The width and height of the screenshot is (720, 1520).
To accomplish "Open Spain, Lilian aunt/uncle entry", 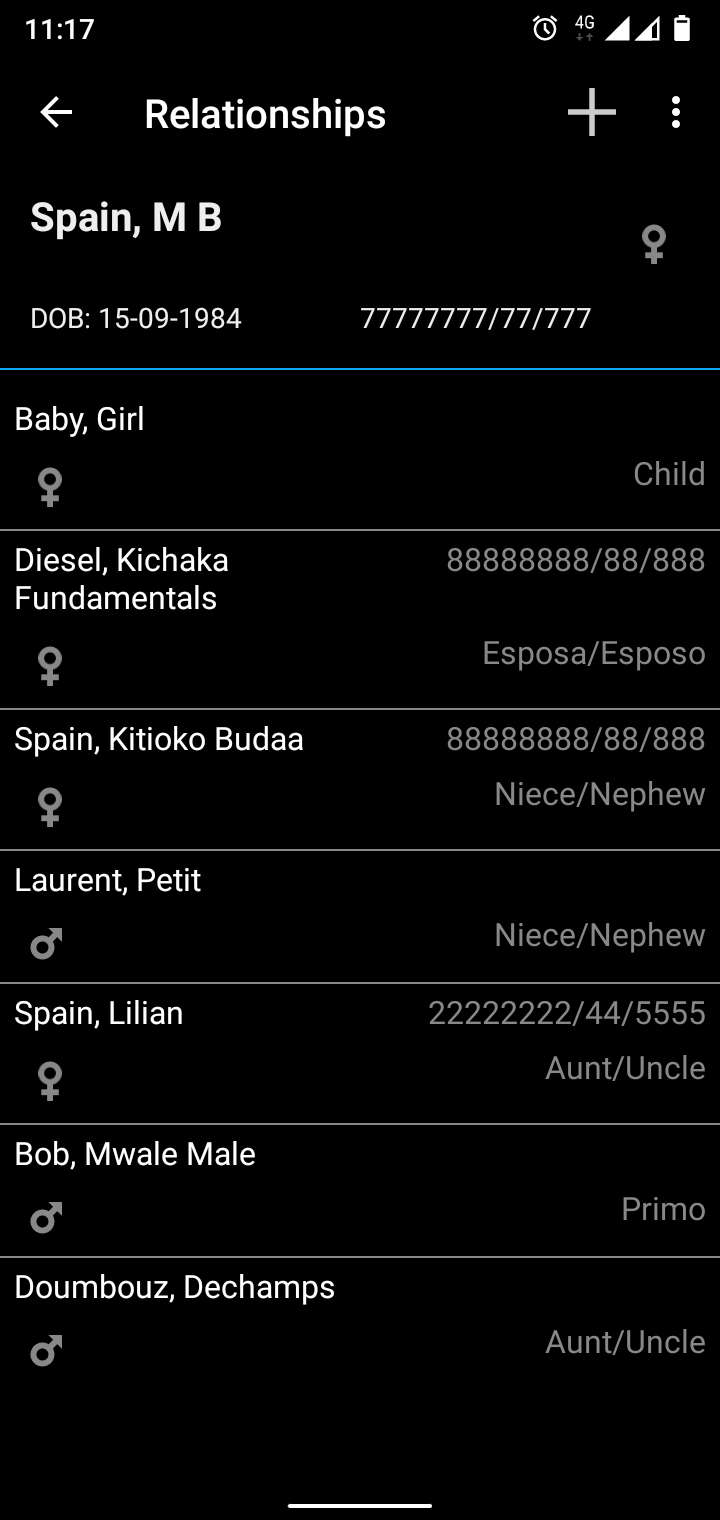I will point(360,1054).
